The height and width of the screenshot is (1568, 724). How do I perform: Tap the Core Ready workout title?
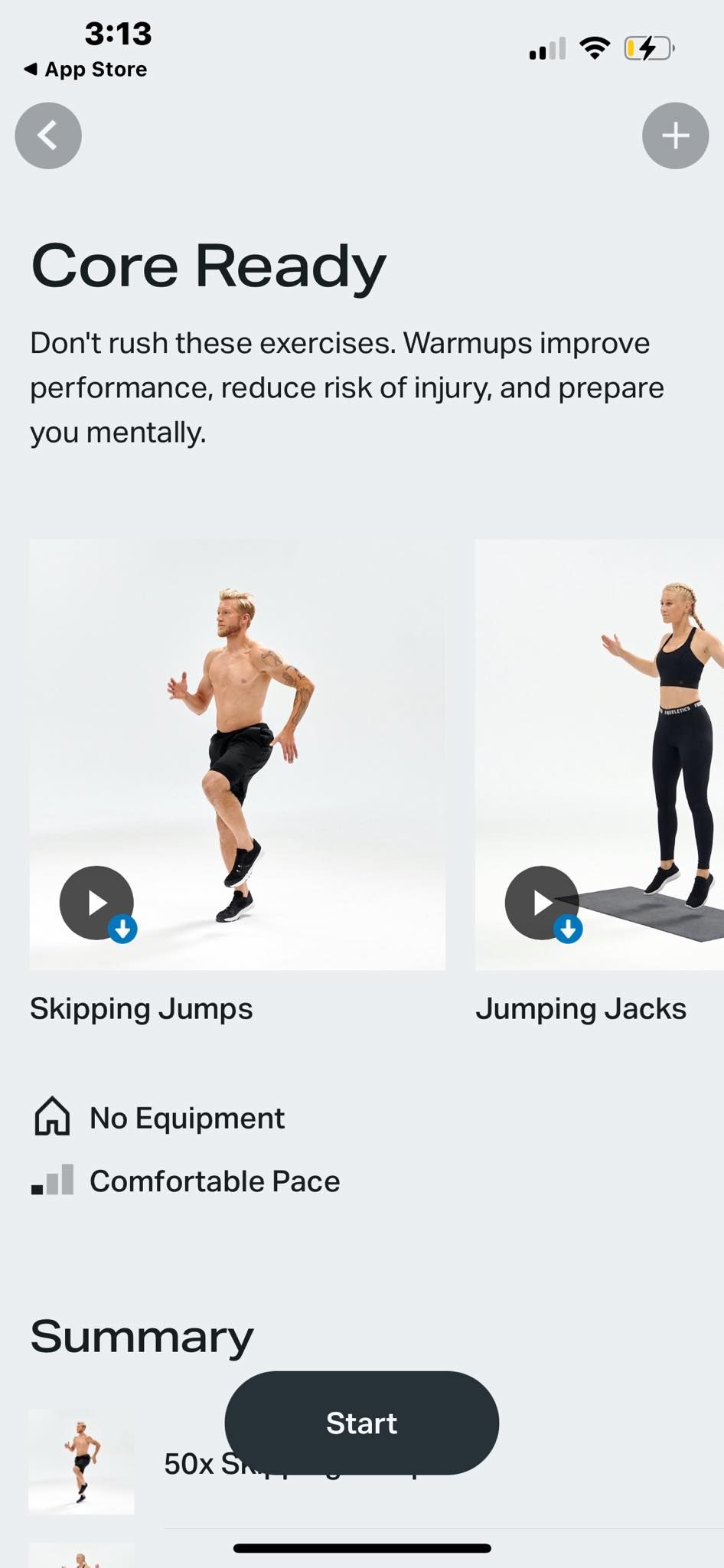point(208,265)
